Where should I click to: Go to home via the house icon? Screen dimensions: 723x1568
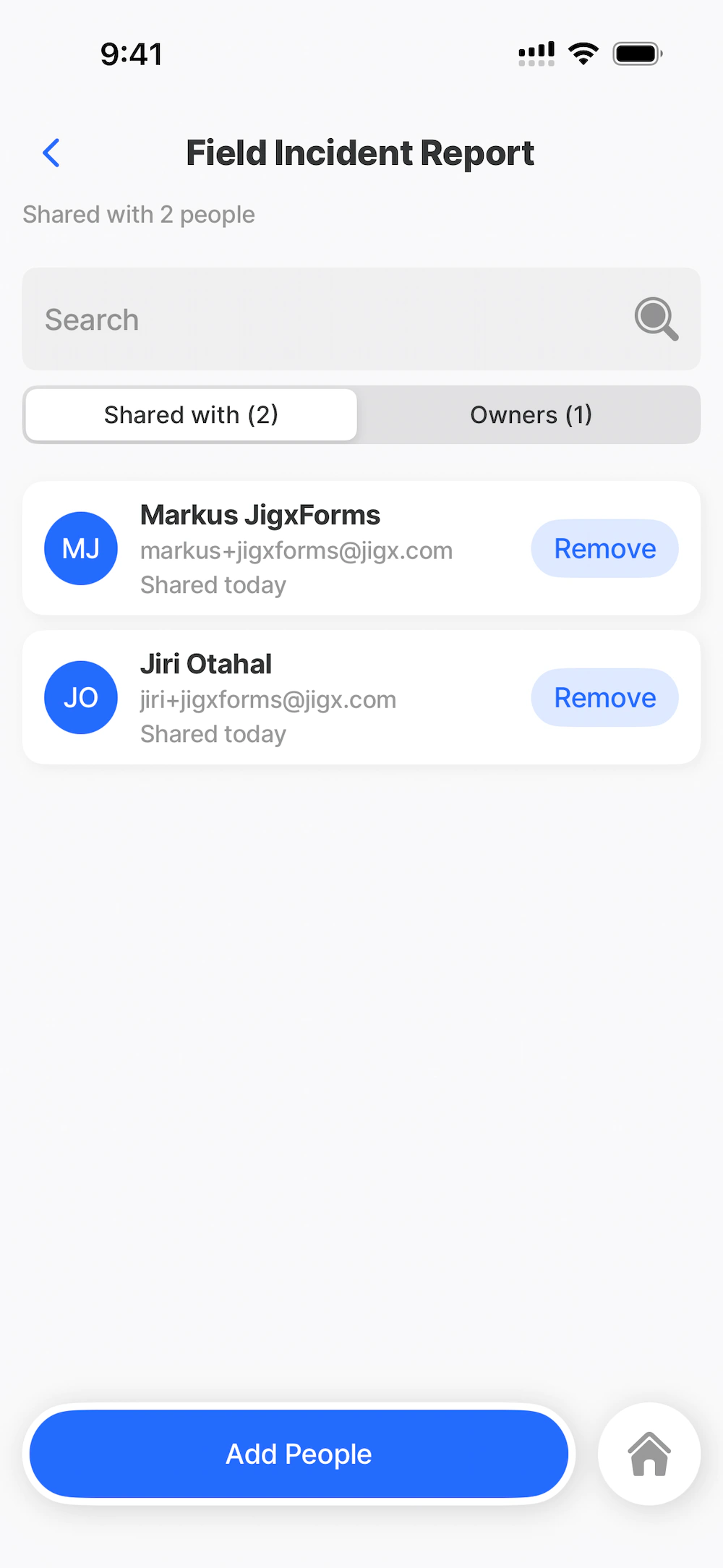(649, 1454)
